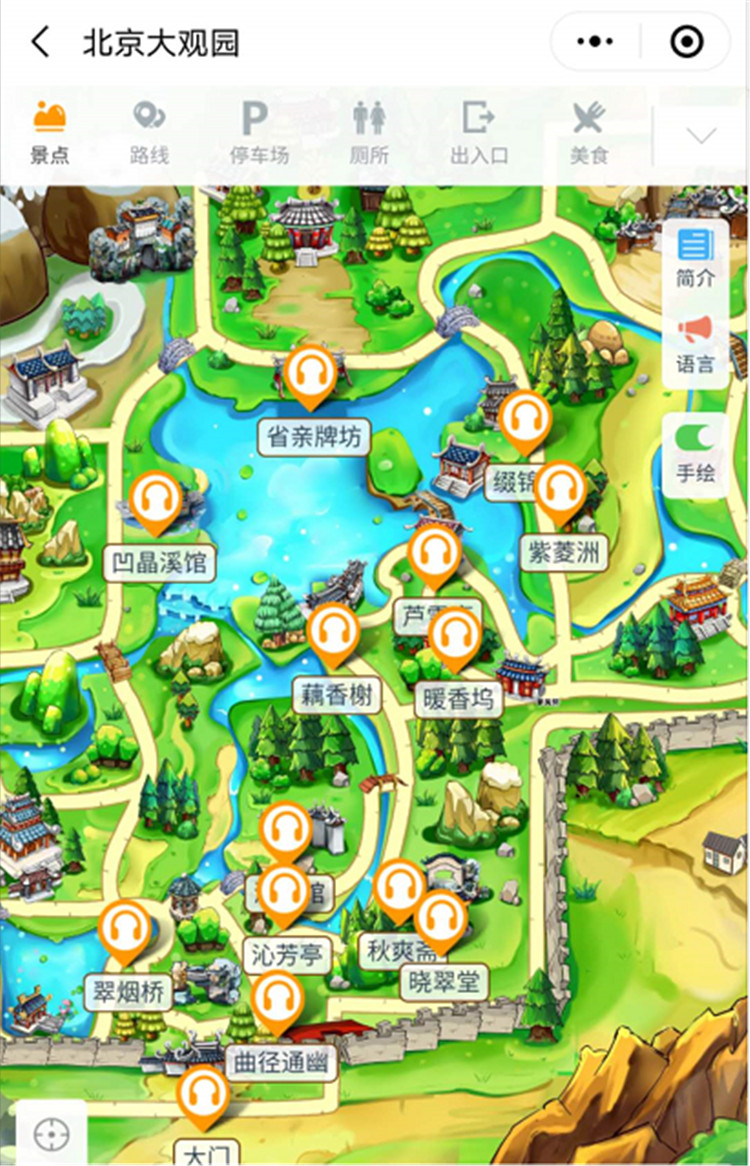Expand the category bar chevron
750x1166 pixels.
tap(701, 136)
